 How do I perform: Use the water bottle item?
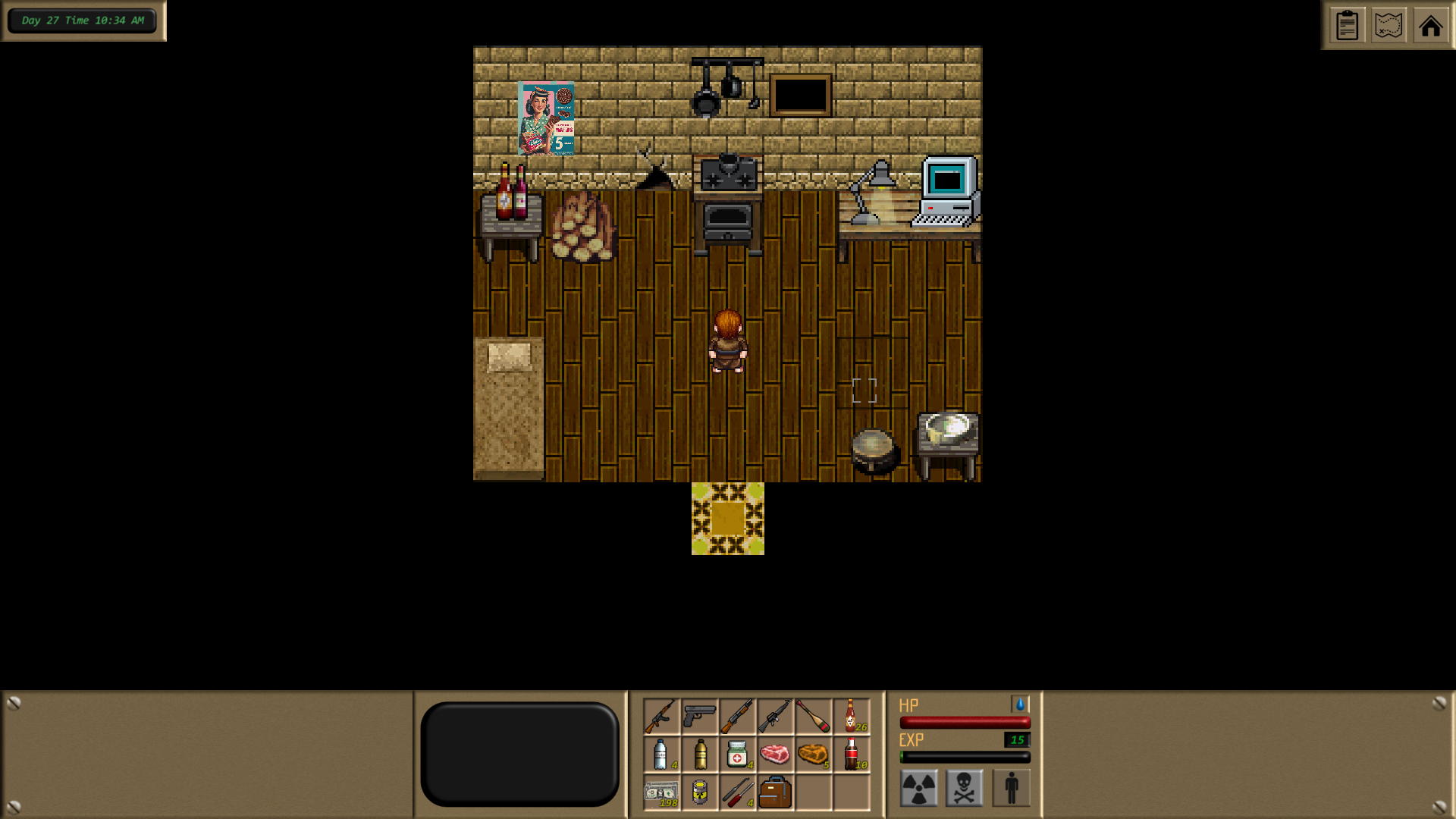coord(661,755)
